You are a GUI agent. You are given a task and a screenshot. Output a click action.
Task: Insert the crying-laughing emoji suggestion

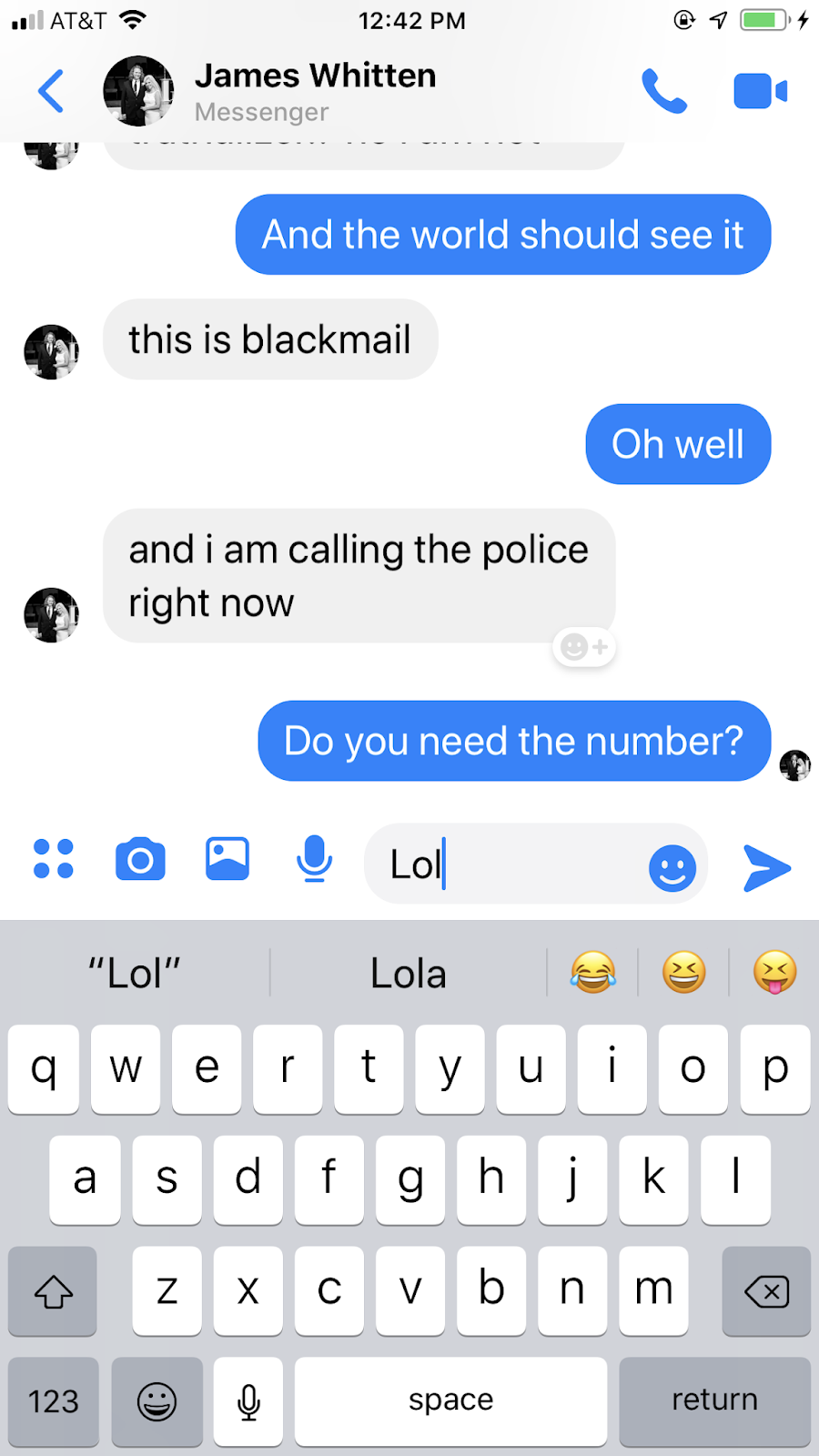click(592, 973)
